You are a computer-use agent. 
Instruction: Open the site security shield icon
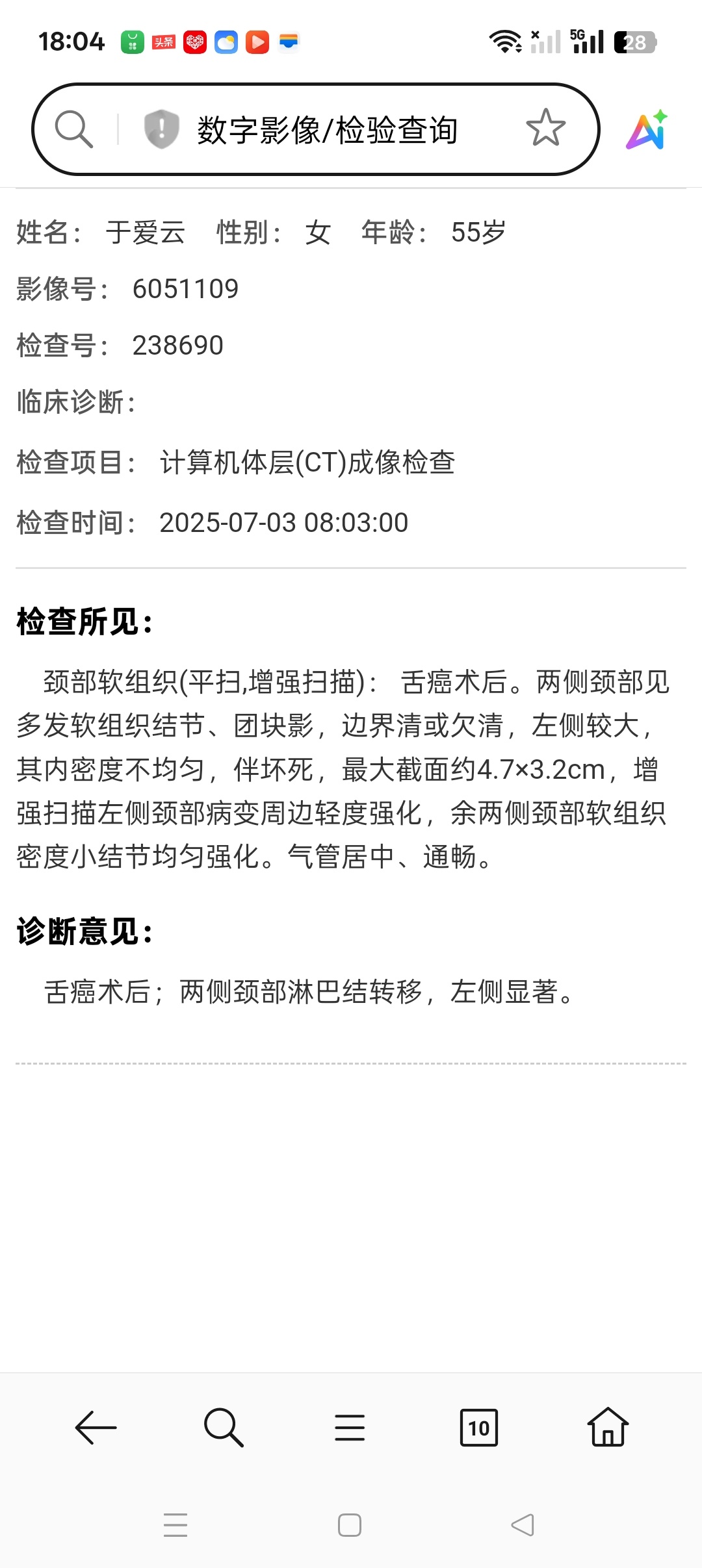[161, 129]
